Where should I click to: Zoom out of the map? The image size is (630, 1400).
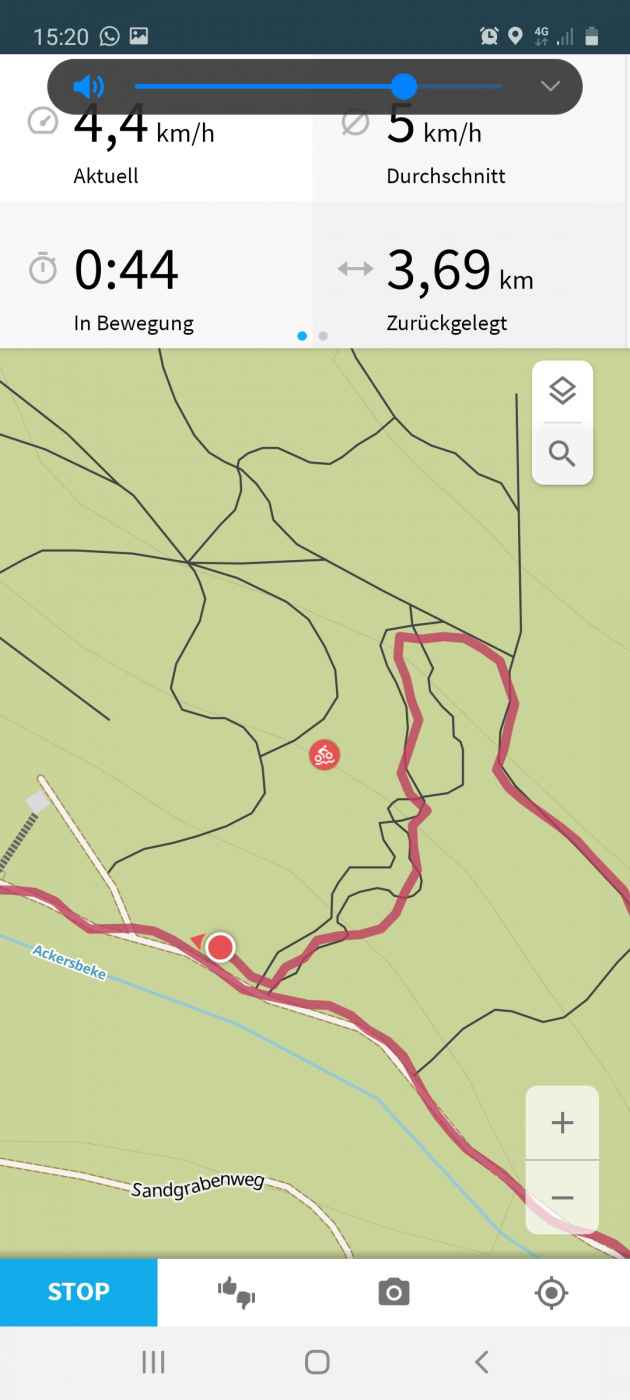[562, 1197]
